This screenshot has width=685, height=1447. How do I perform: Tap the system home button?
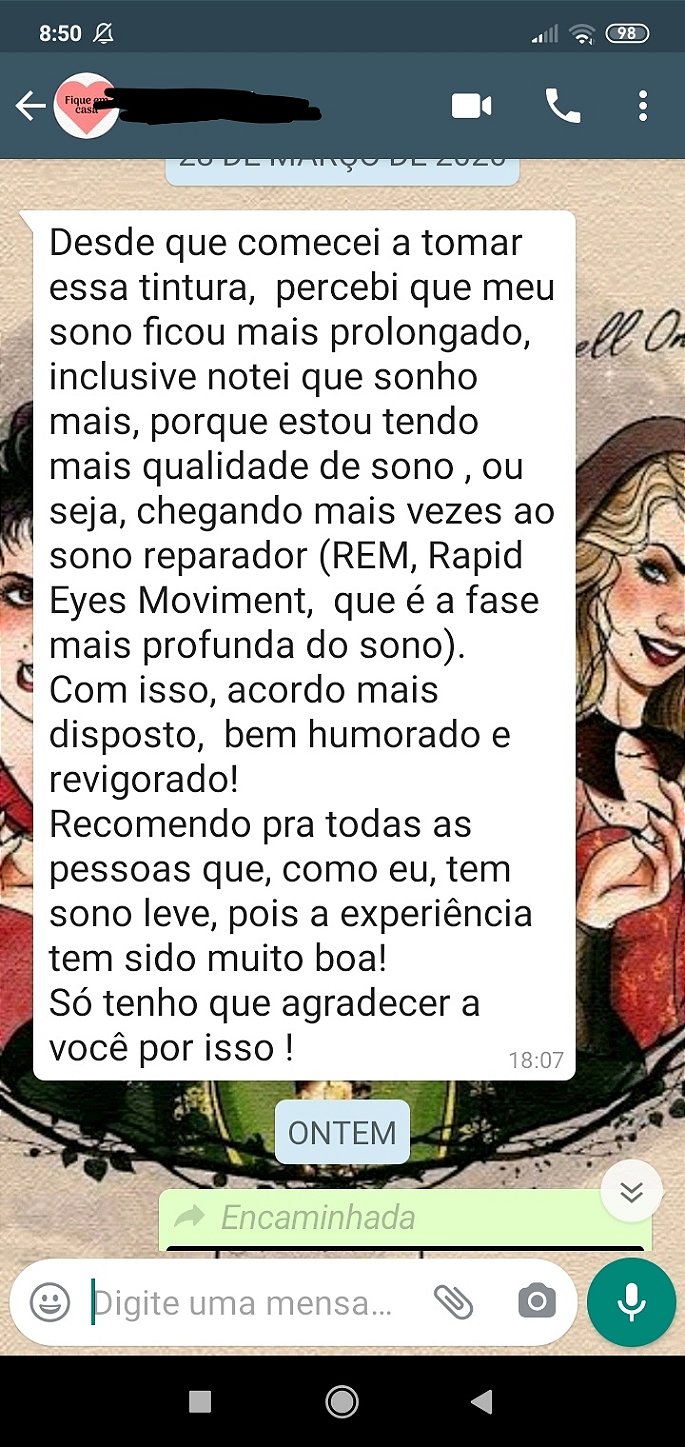pyautogui.click(x=342, y=1402)
